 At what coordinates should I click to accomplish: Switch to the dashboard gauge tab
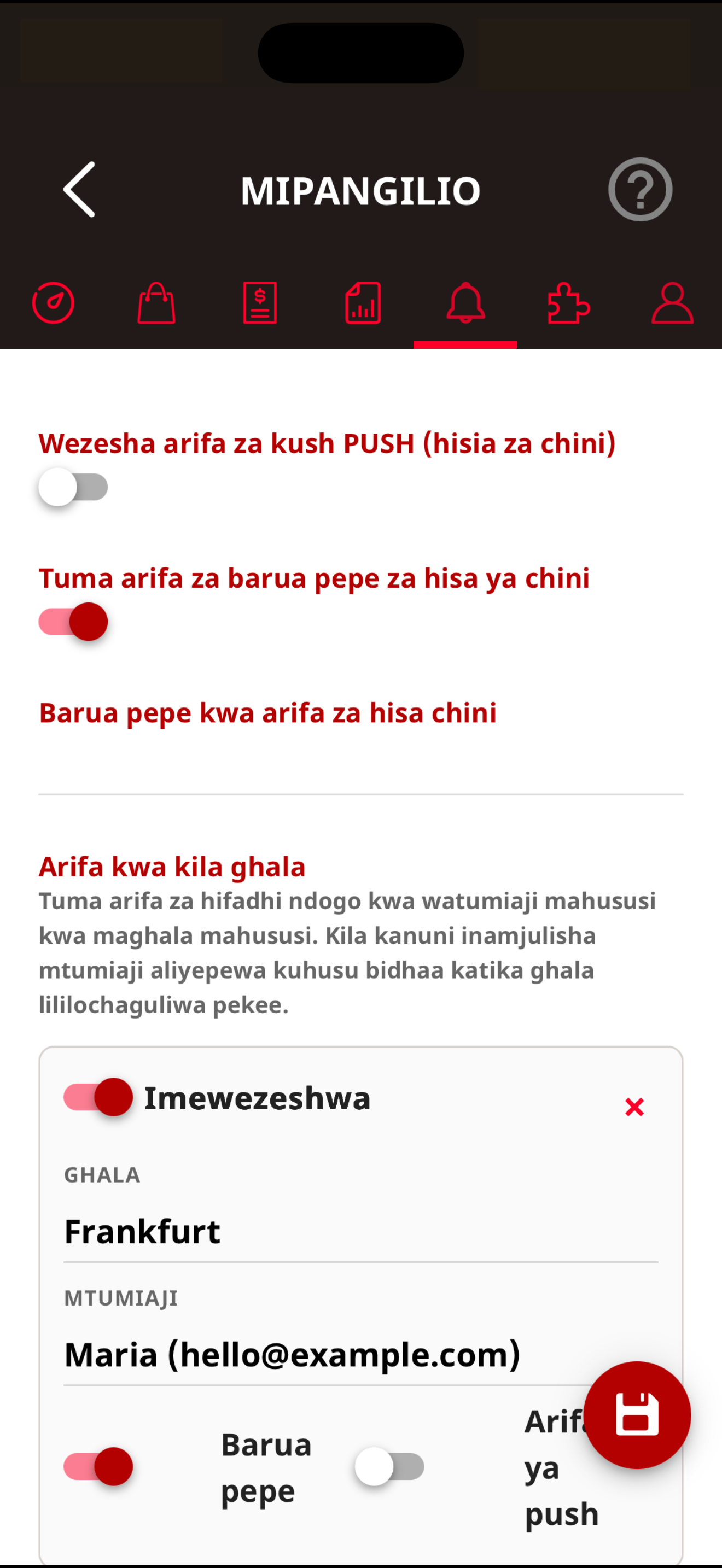pos(53,302)
